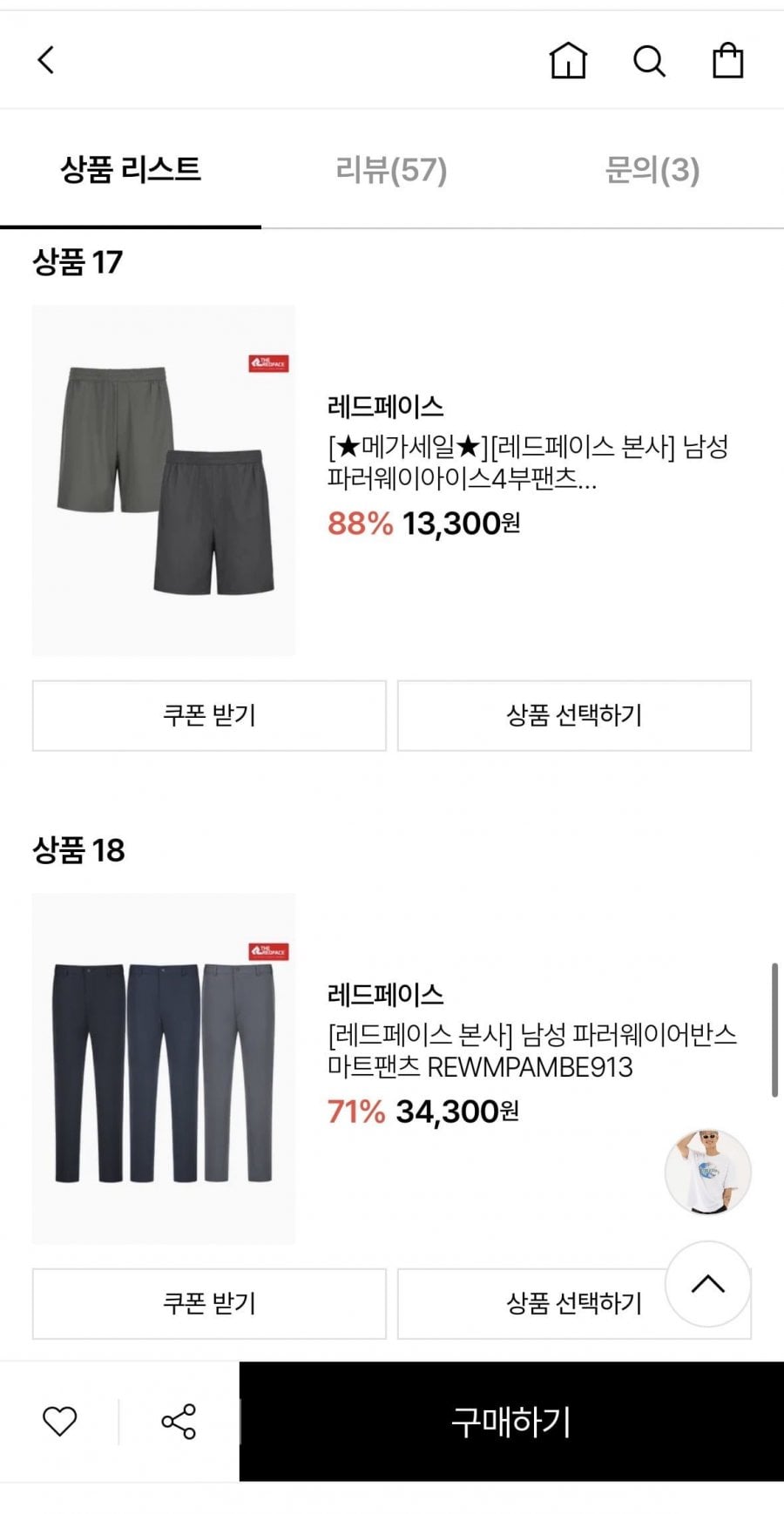Open the 상품 18 pants image
This screenshot has height=1514, width=784.
(164, 1068)
